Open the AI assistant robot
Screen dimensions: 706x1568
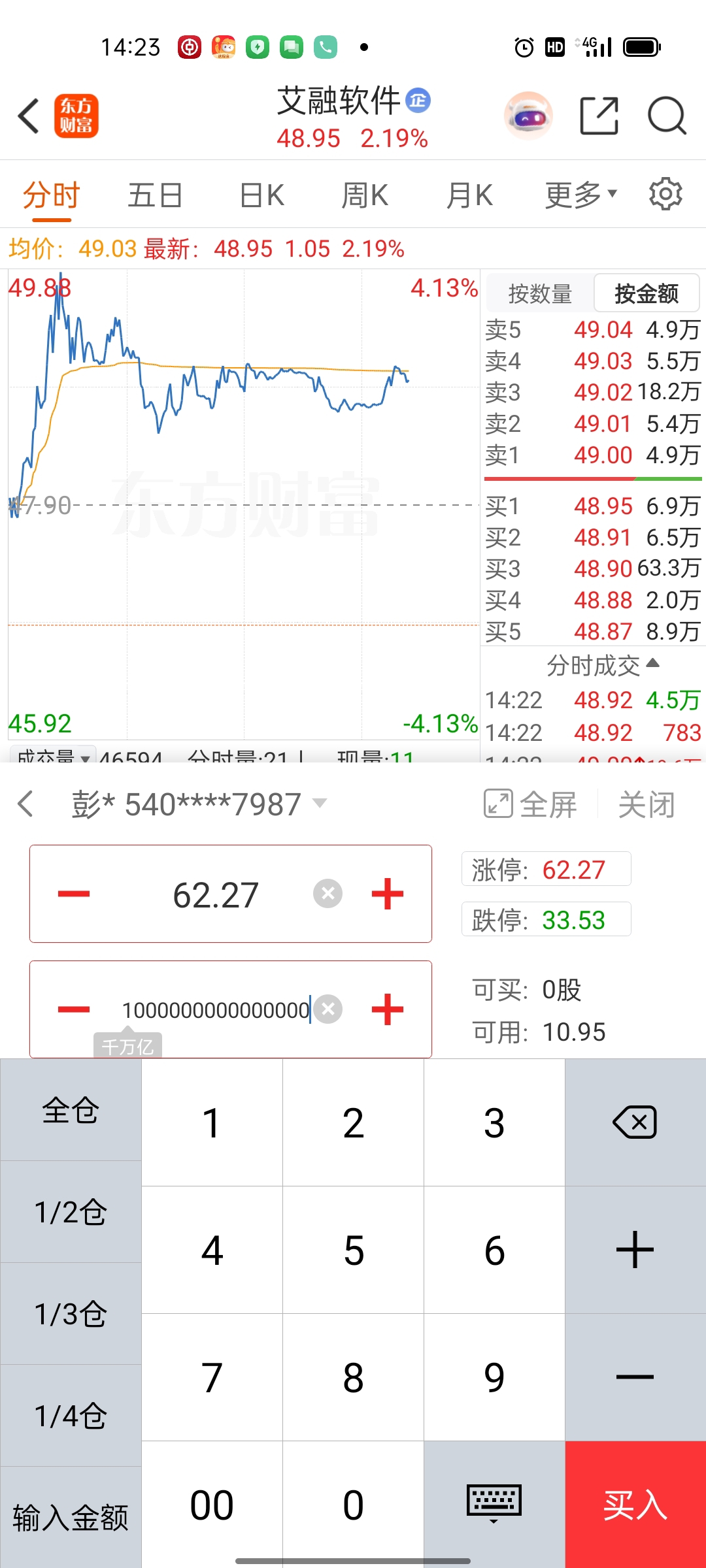528,116
